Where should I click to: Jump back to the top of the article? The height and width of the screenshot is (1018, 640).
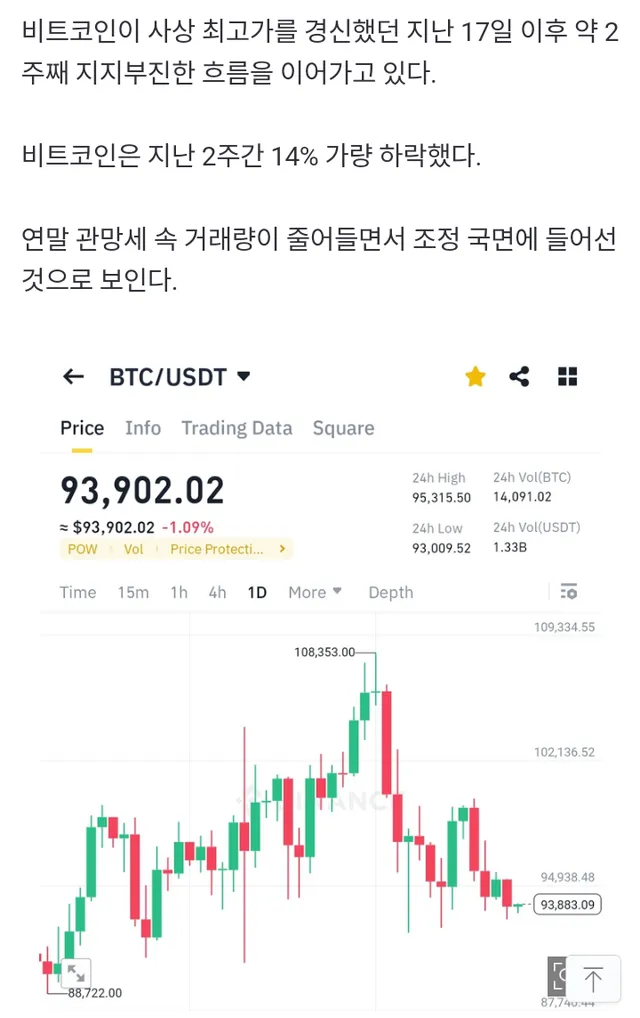pos(593,980)
